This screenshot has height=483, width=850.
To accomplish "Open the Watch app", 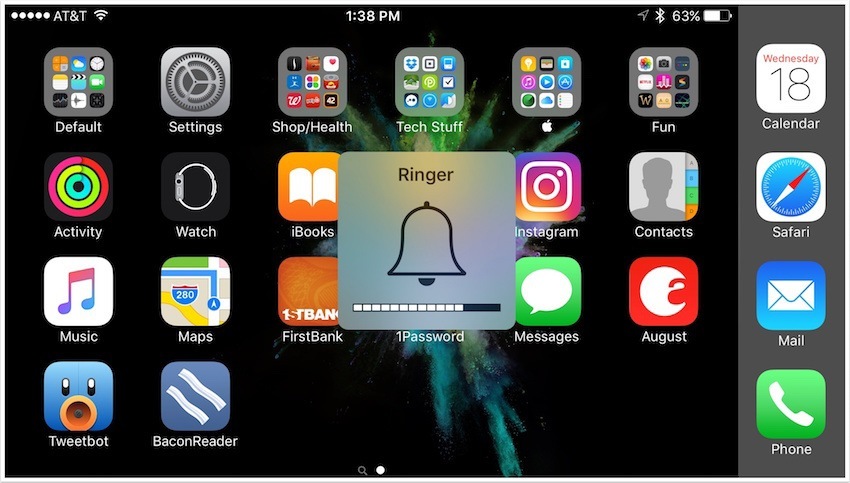I will click(195, 187).
